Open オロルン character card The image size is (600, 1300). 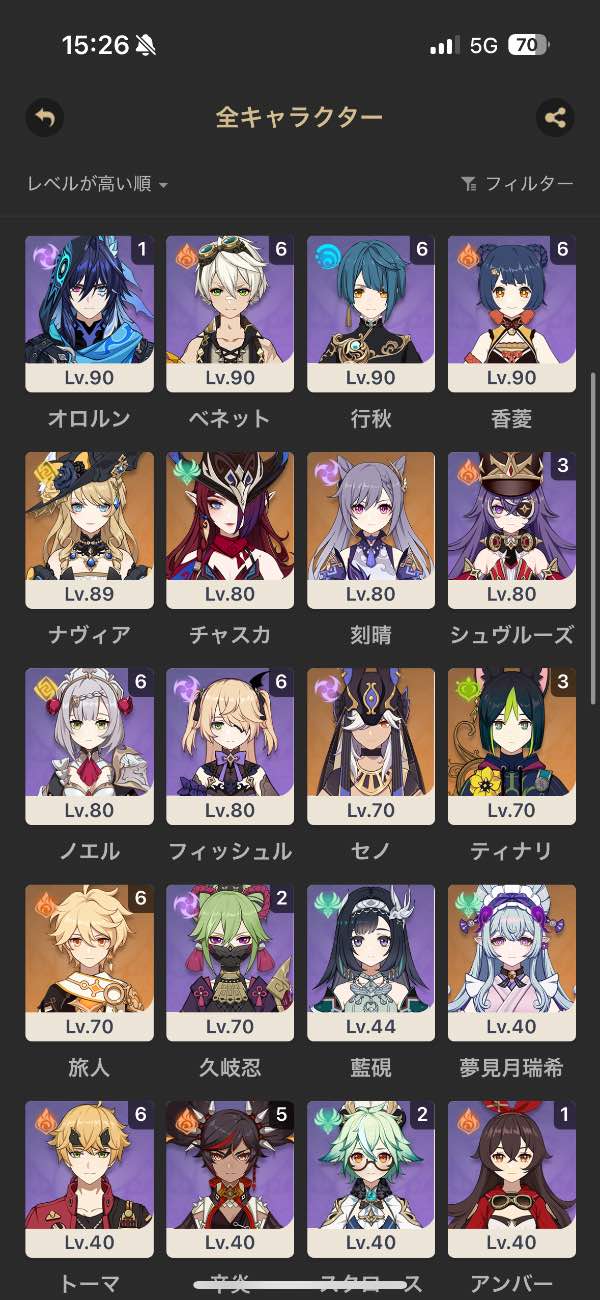click(89, 313)
